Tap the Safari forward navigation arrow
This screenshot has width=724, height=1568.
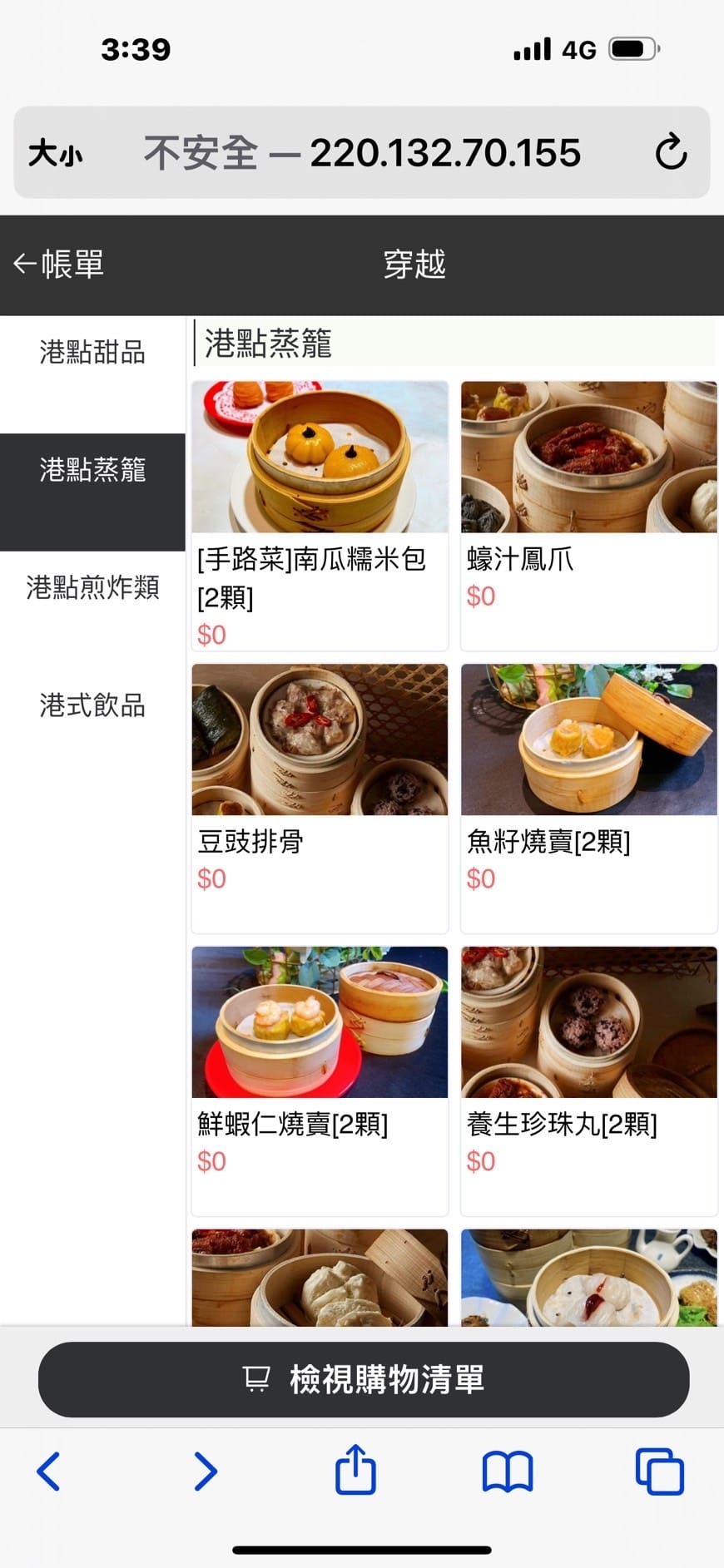click(x=204, y=1471)
